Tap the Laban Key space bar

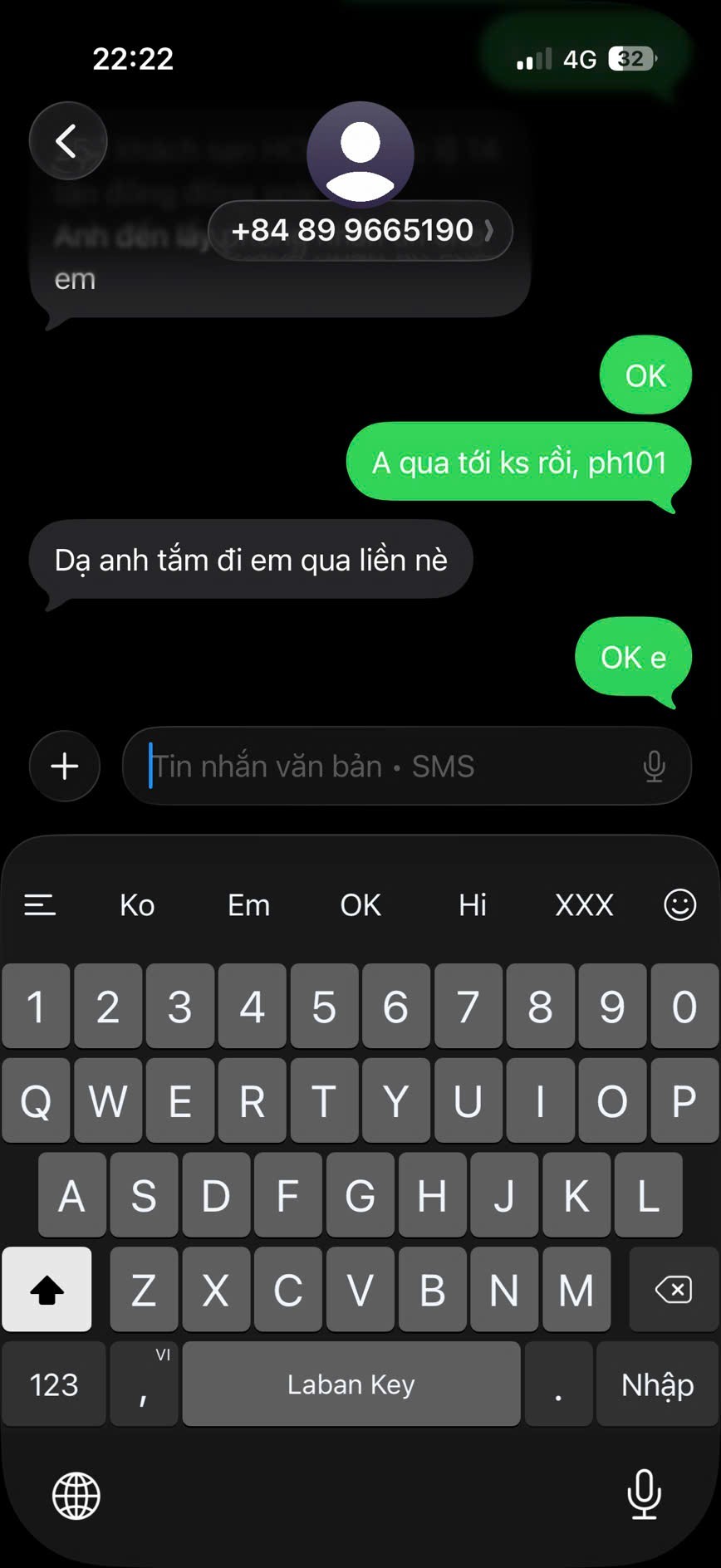(x=351, y=1384)
